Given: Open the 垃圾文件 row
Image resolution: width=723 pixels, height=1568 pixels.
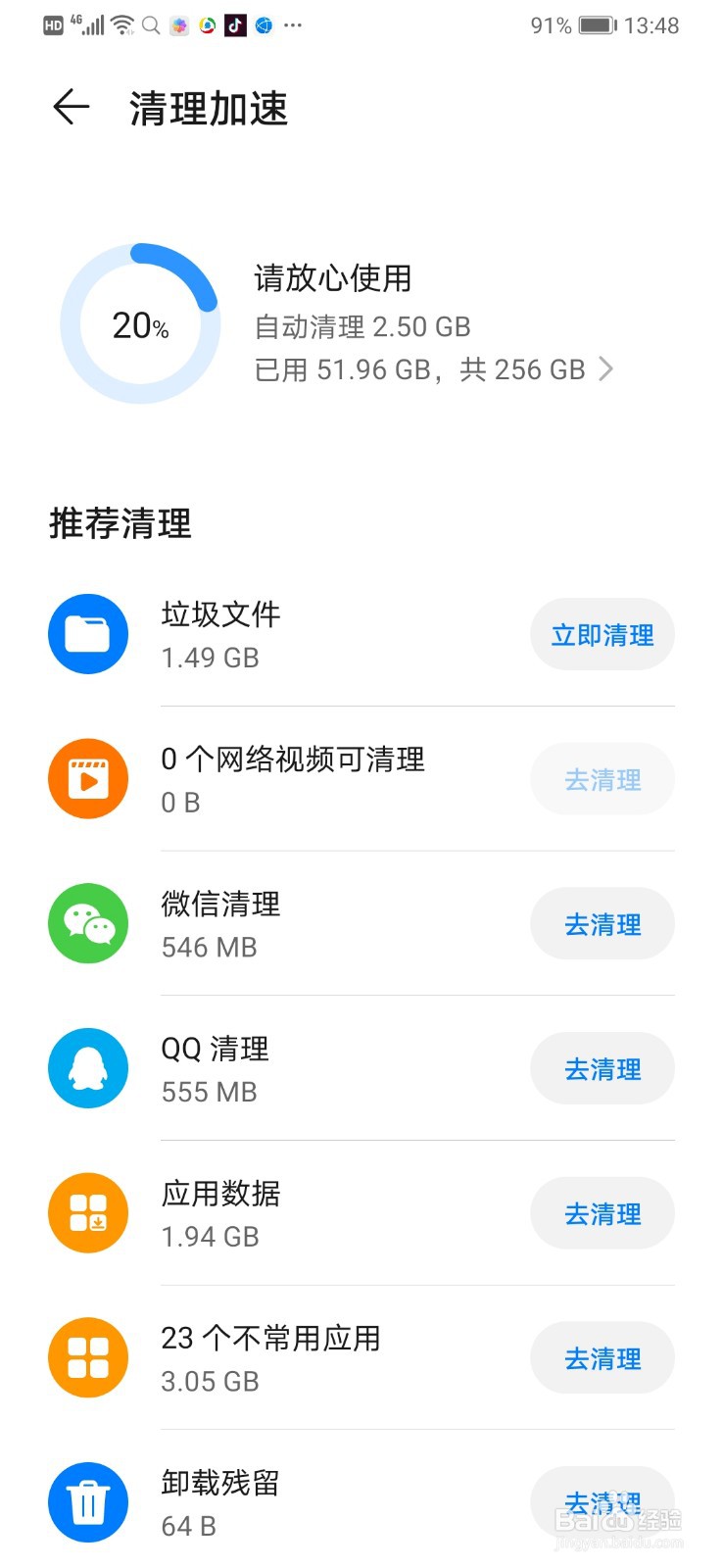Looking at the screenshot, I should tap(361, 635).
